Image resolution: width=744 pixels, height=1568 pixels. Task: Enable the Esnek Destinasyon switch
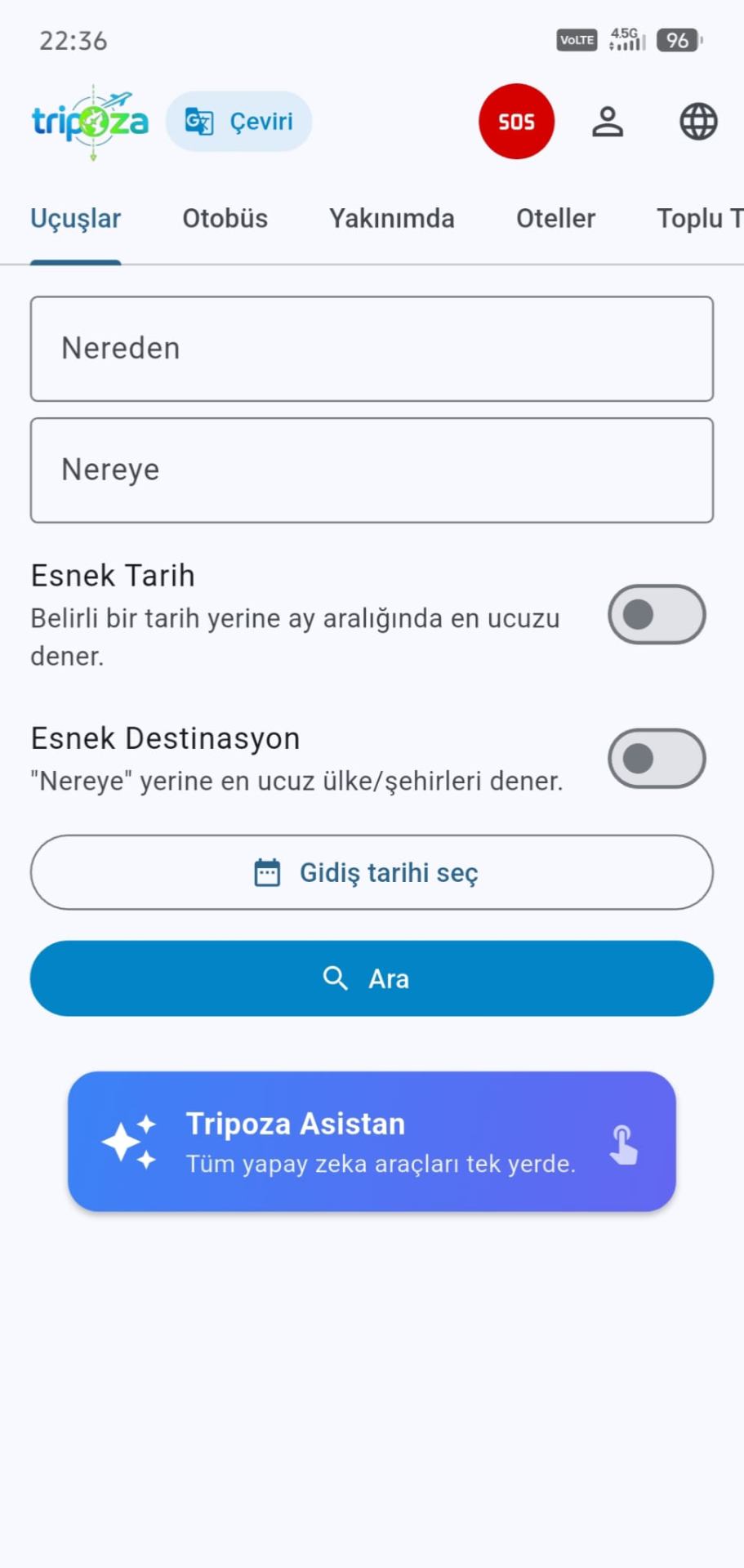[656, 758]
